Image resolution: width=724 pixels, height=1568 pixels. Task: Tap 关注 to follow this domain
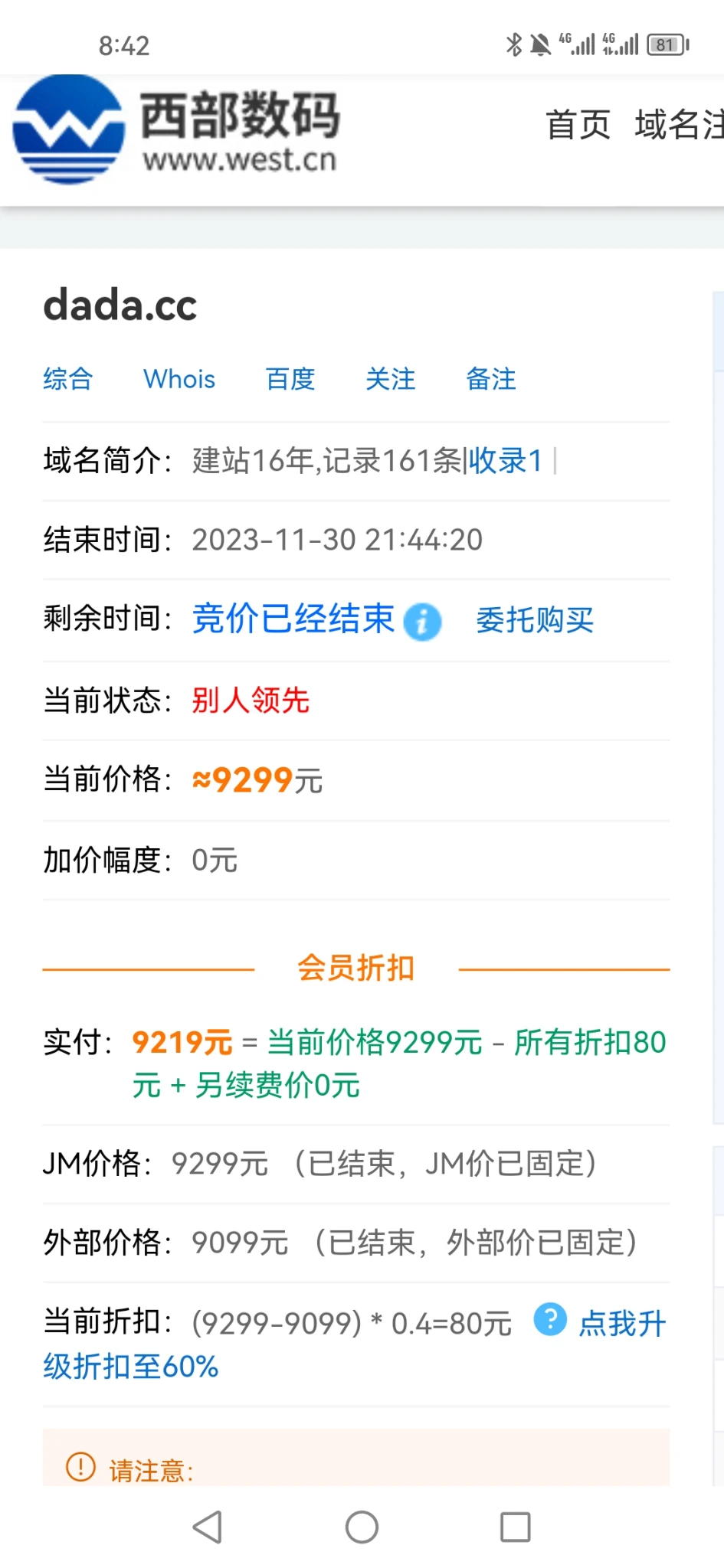pyautogui.click(x=390, y=379)
